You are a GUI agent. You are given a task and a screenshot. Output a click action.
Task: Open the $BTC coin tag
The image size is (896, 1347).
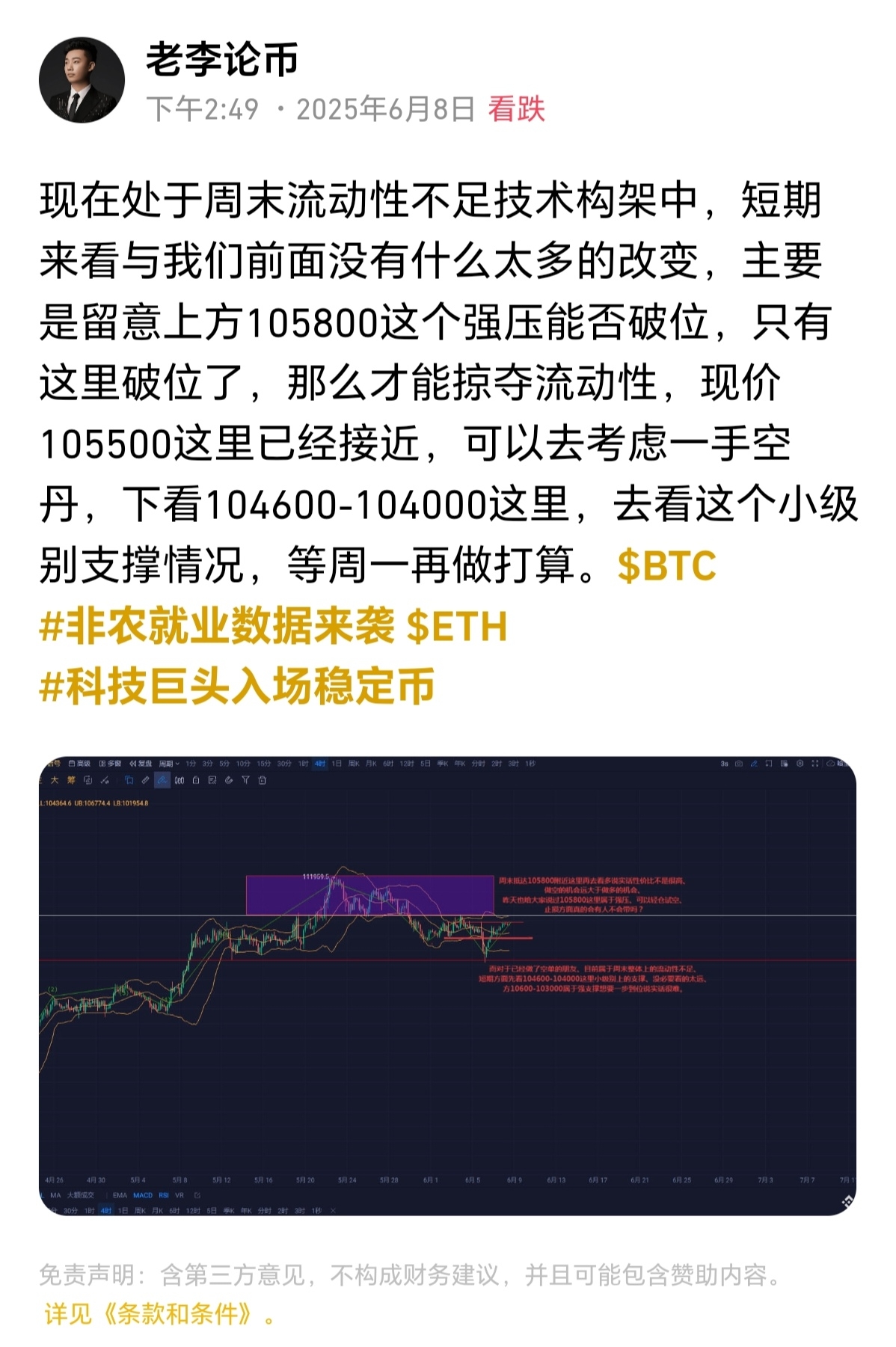[666, 566]
